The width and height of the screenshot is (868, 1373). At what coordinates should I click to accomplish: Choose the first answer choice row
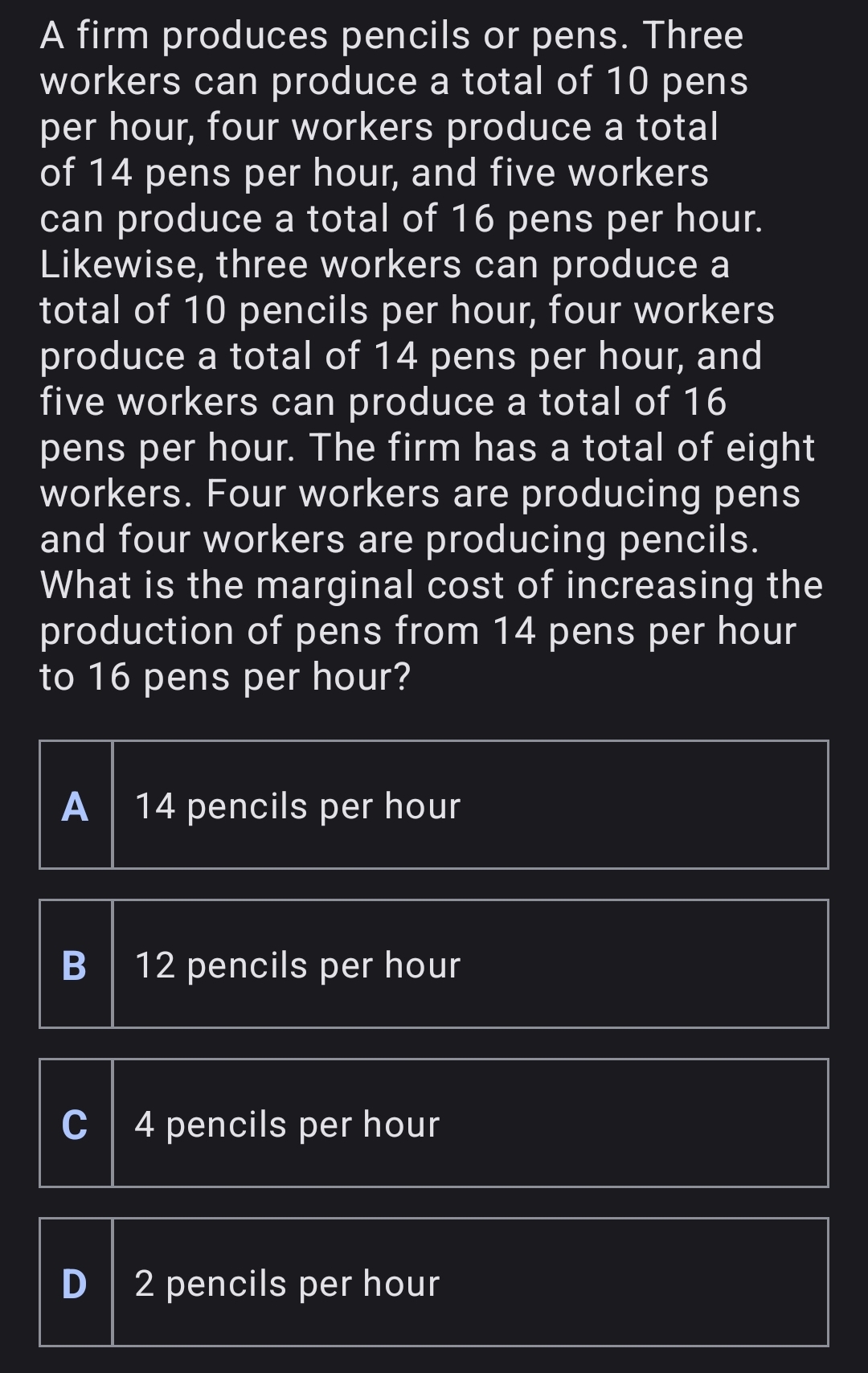coord(434,805)
